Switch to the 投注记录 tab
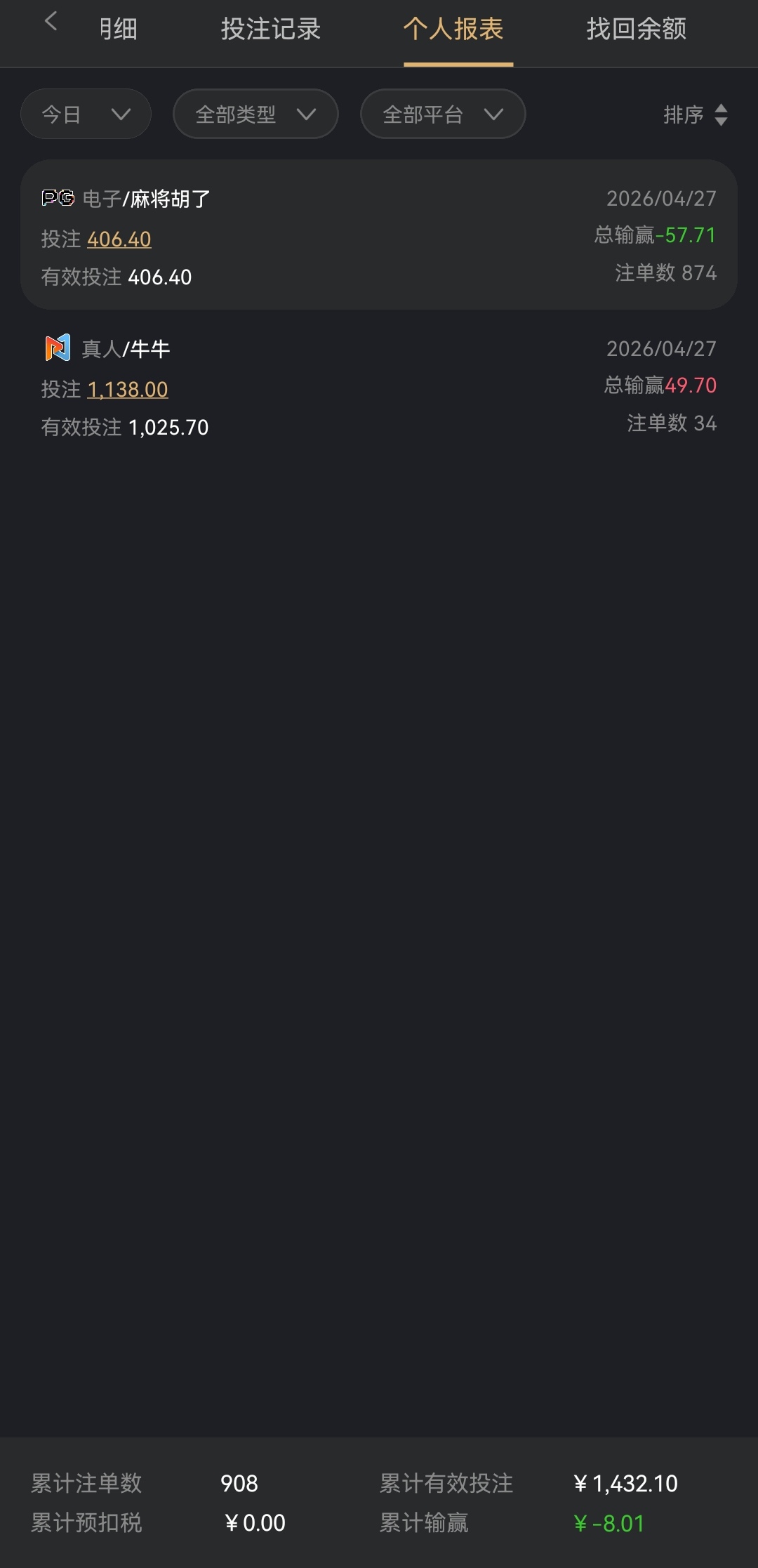Viewport: 758px width, 1568px height. click(271, 29)
